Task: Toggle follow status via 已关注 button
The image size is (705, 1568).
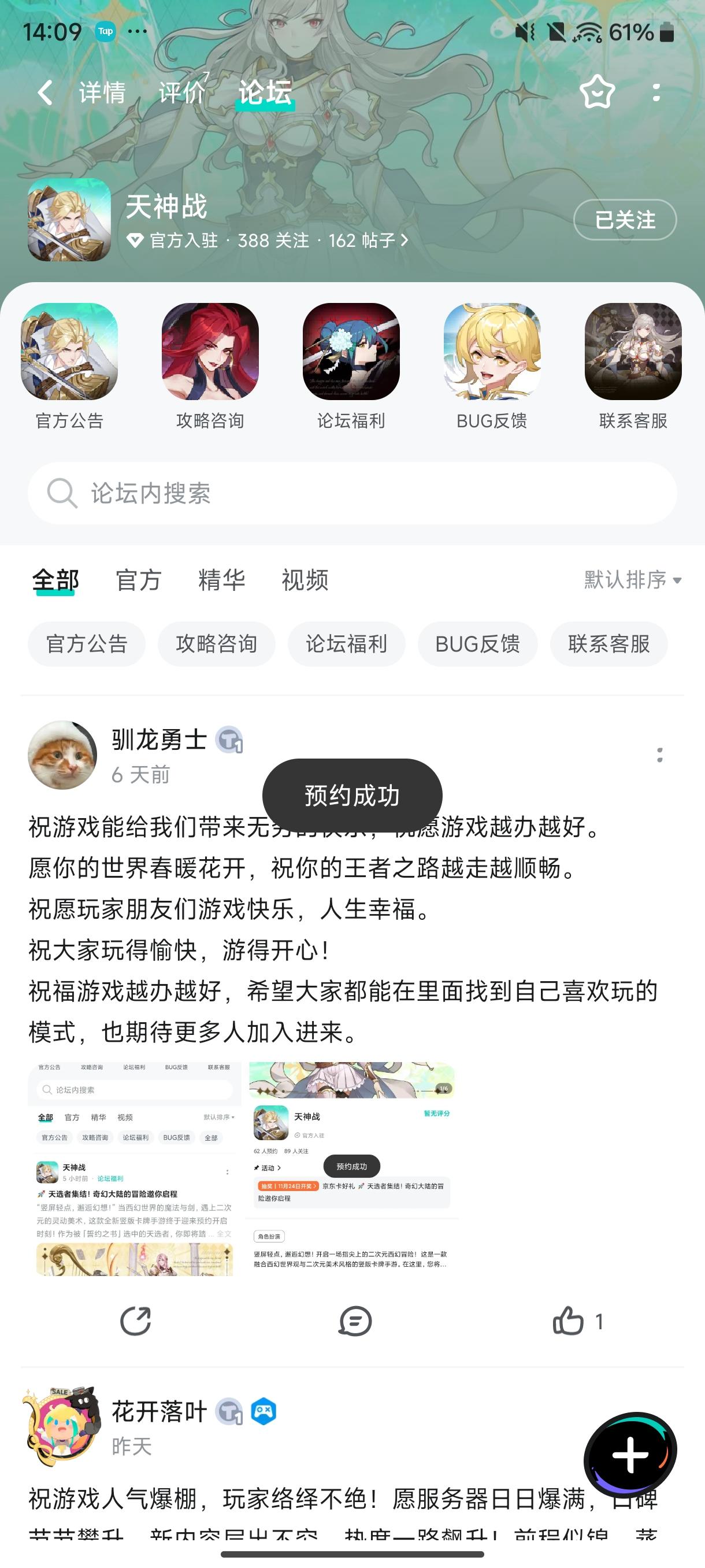Action: [624, 220]
